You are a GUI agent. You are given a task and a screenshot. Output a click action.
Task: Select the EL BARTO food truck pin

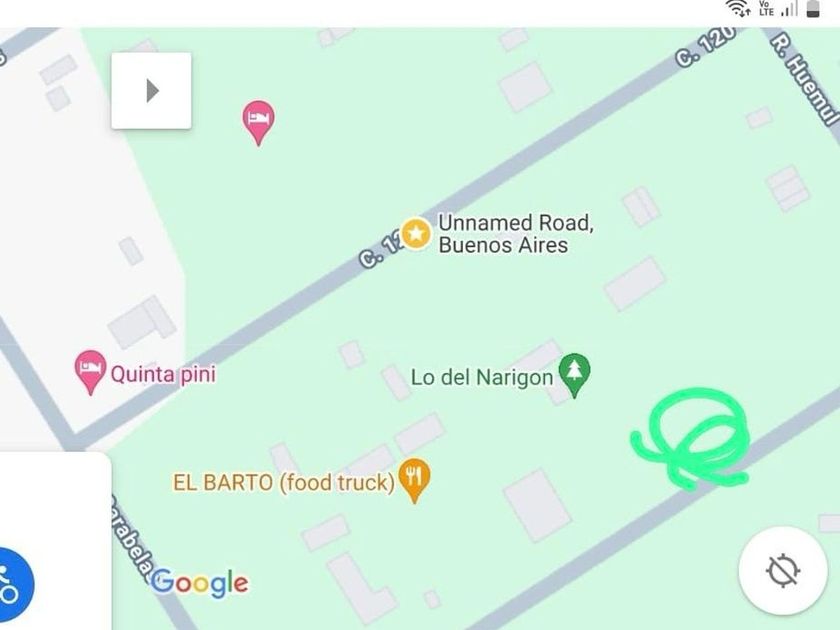tap(414, 478)
